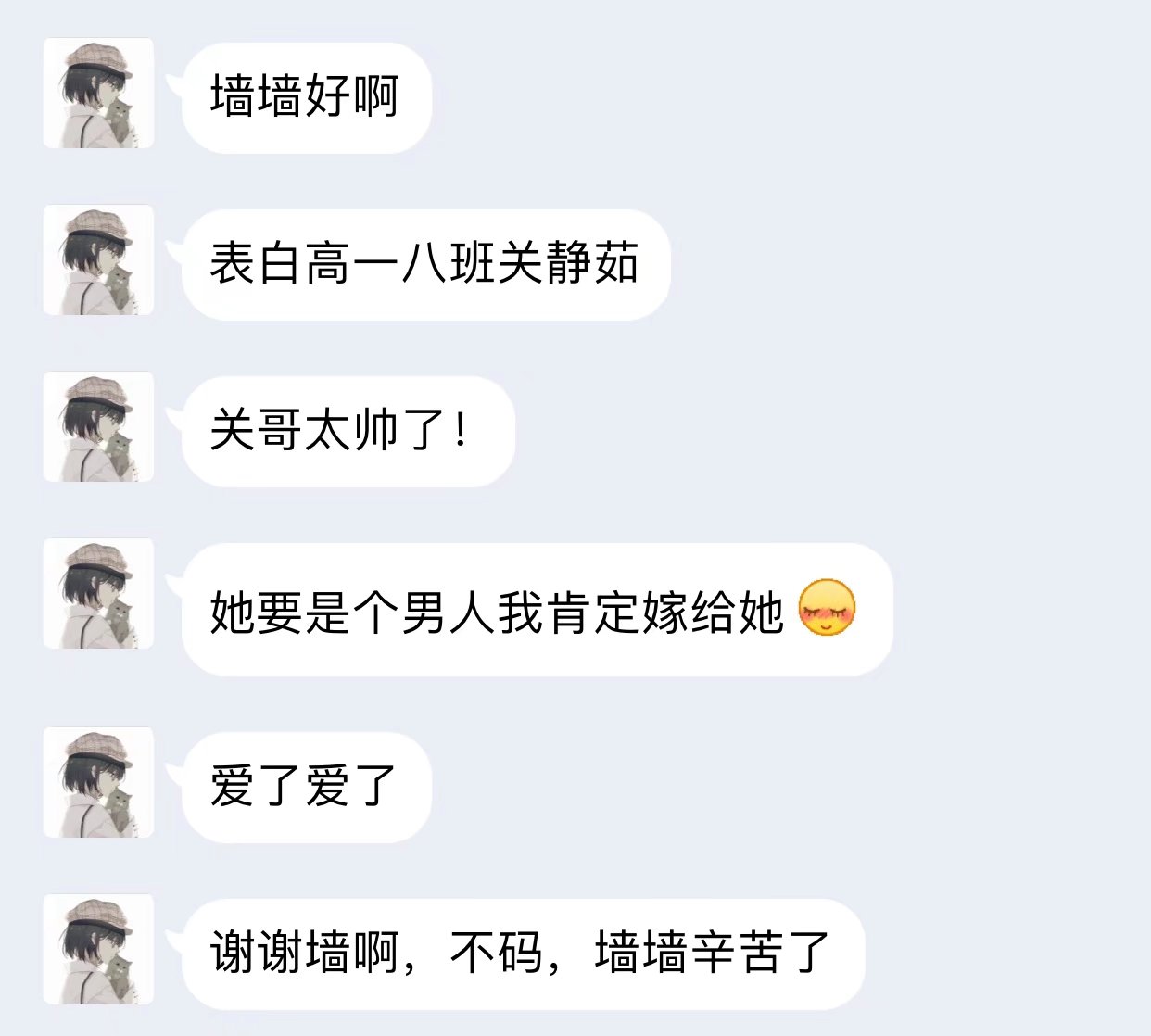Open avatar beside "谢谢墙啊,不码,墙墙辛苦了"
This screenshot has width=1151, height=1036.
click(98, 950)
